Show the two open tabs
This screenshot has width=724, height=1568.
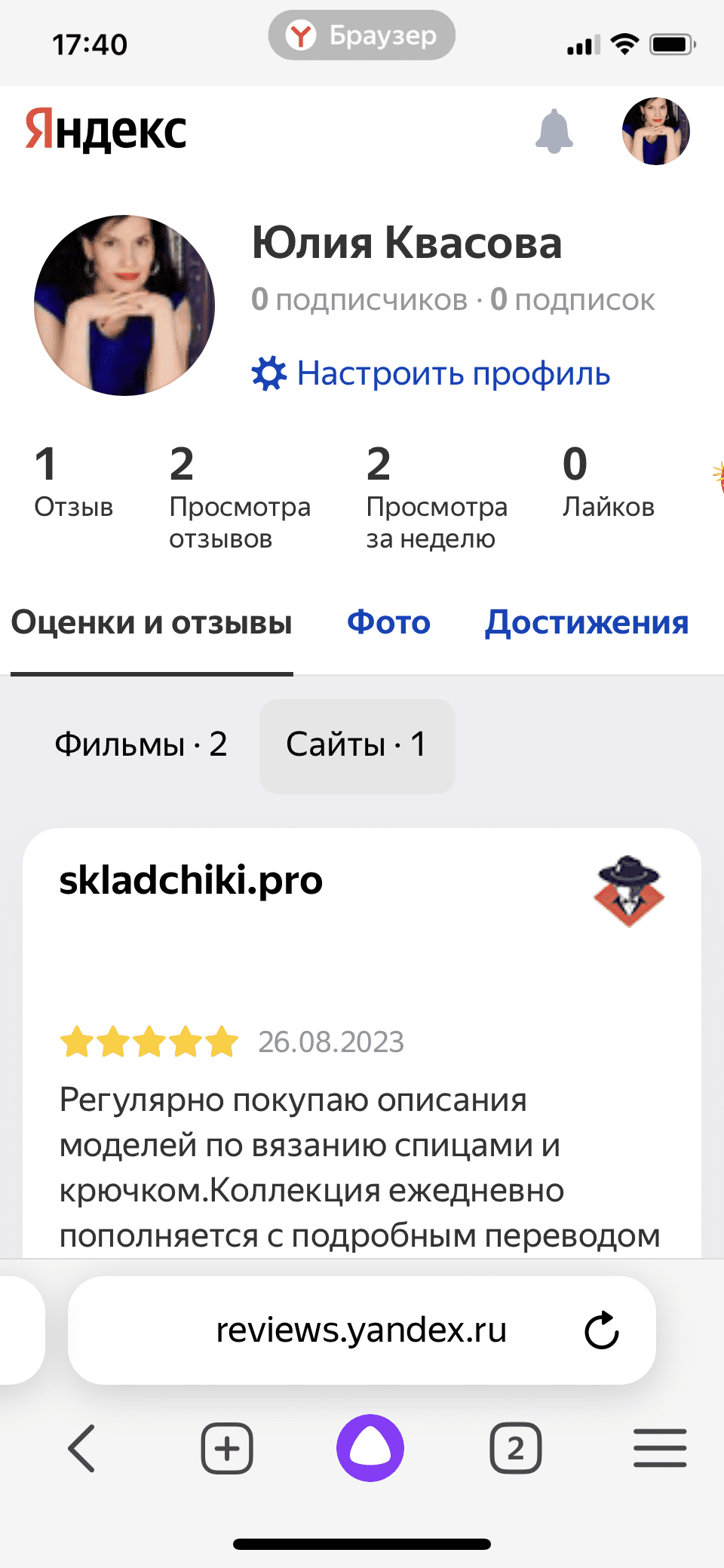pyautogui.click(x=516, y=1448)
